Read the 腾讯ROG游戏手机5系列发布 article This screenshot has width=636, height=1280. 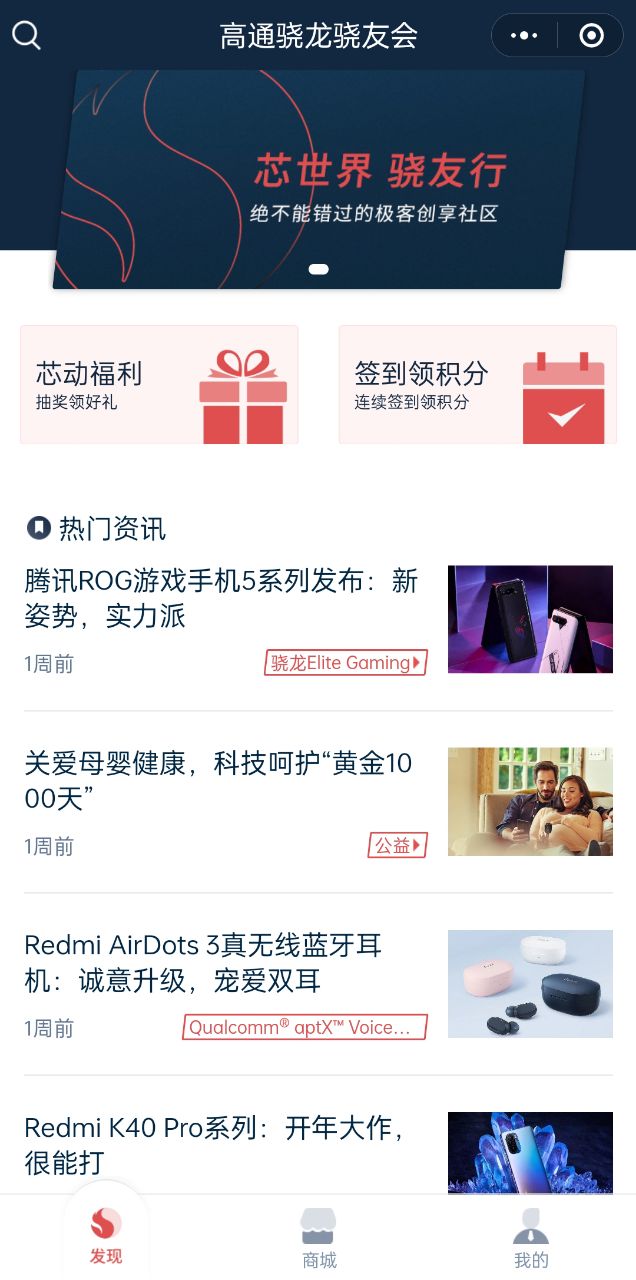click(221, 598)
